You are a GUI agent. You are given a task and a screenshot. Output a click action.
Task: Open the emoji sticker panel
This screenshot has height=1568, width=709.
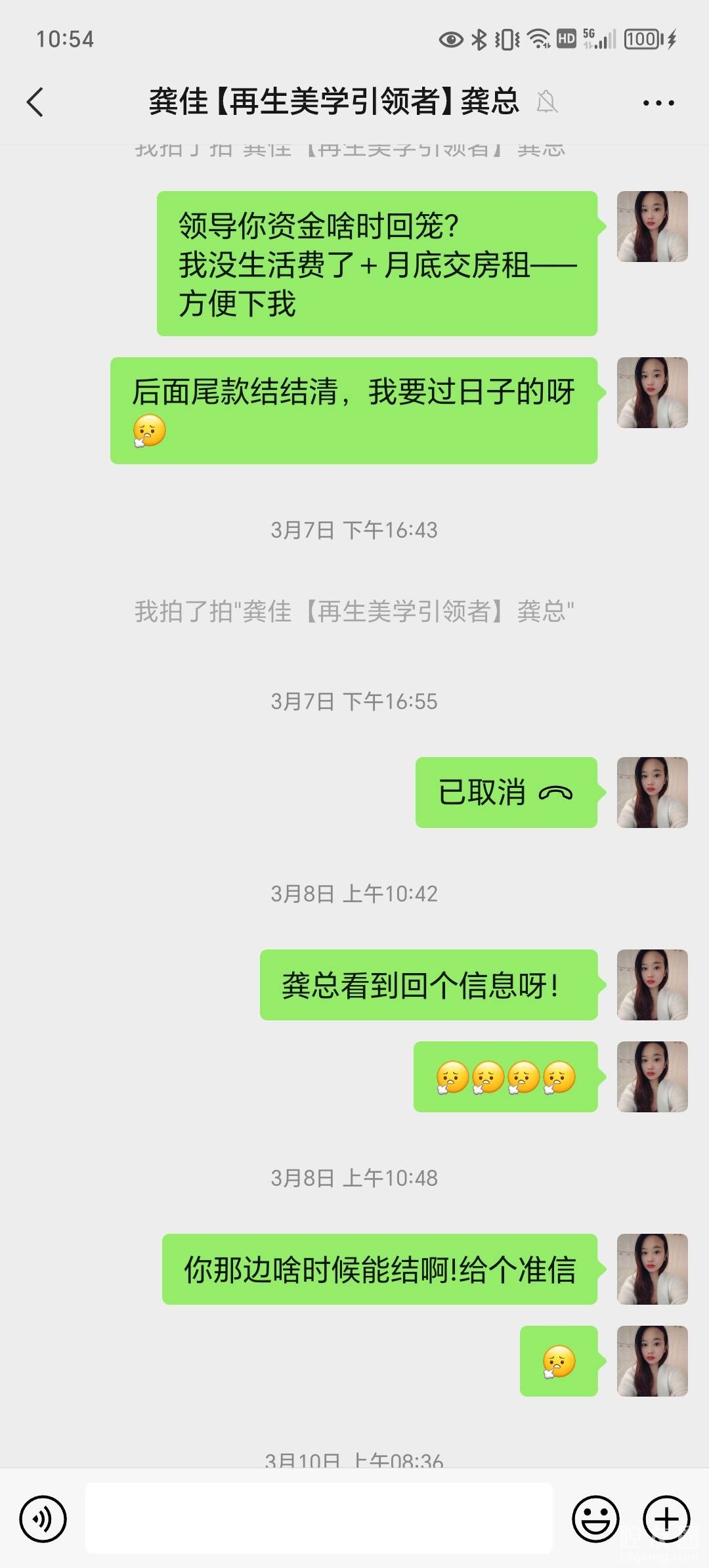coord(595,1518)
